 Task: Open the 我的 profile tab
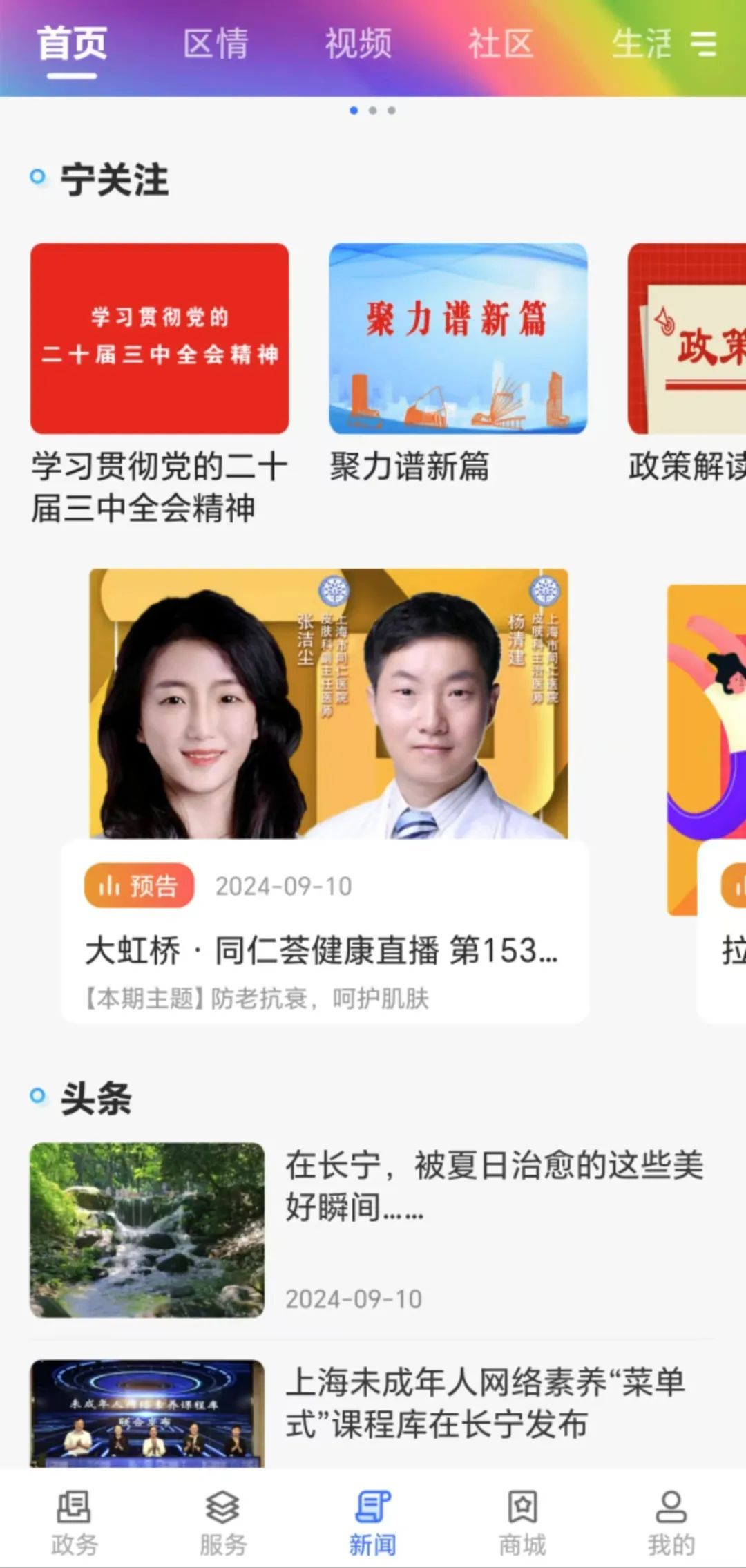point(671,1522)
